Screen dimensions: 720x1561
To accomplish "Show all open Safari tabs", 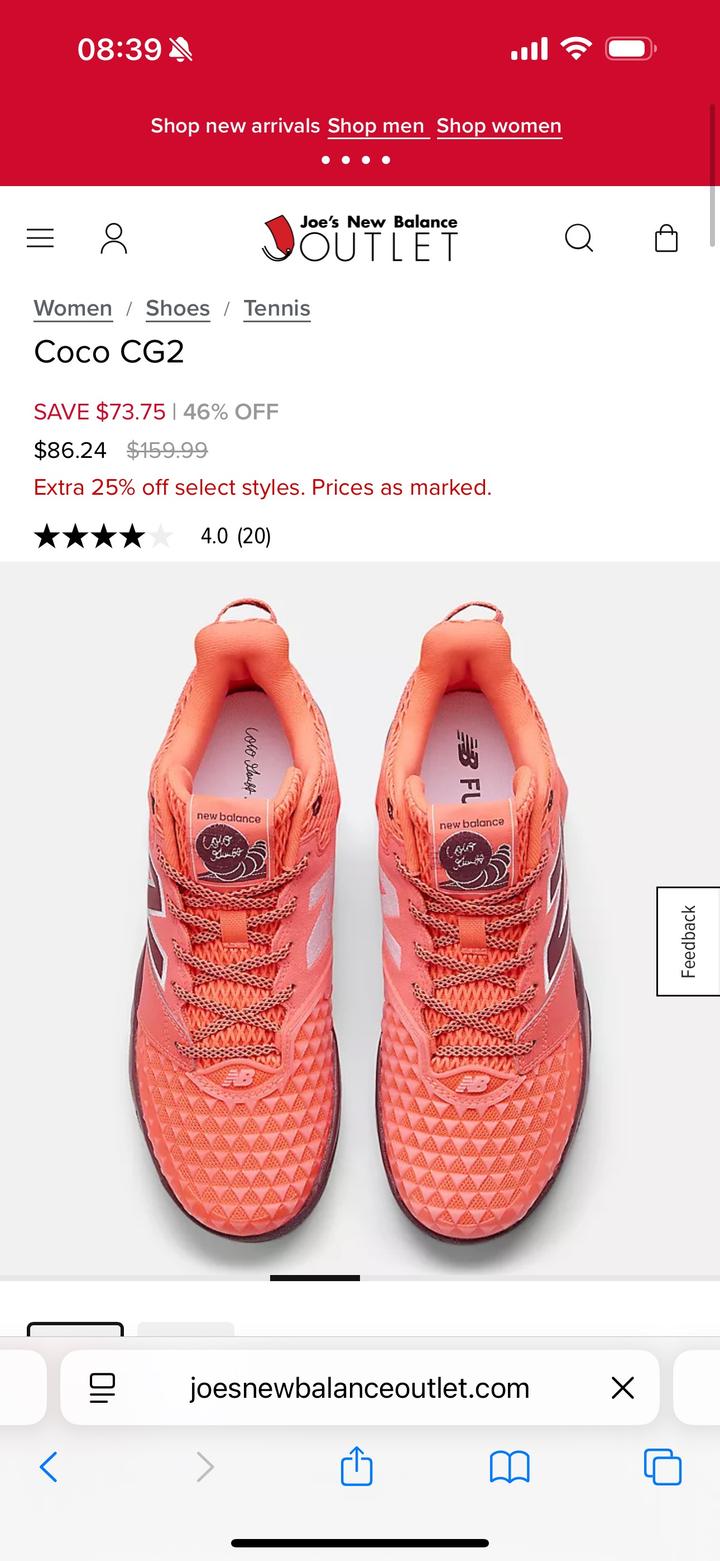I will coord(662,1467).
